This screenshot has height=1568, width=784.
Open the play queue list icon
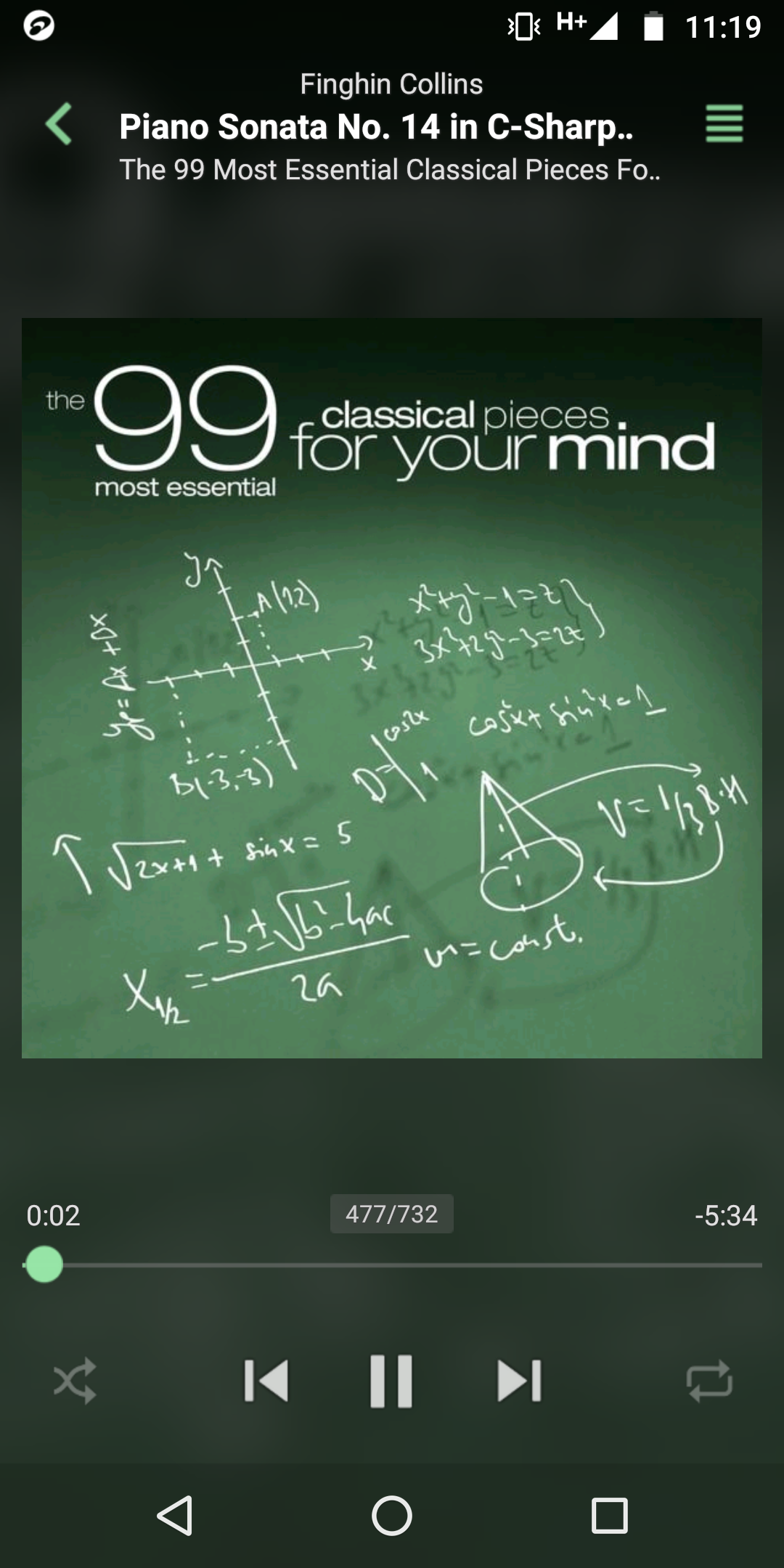[724, 124]
